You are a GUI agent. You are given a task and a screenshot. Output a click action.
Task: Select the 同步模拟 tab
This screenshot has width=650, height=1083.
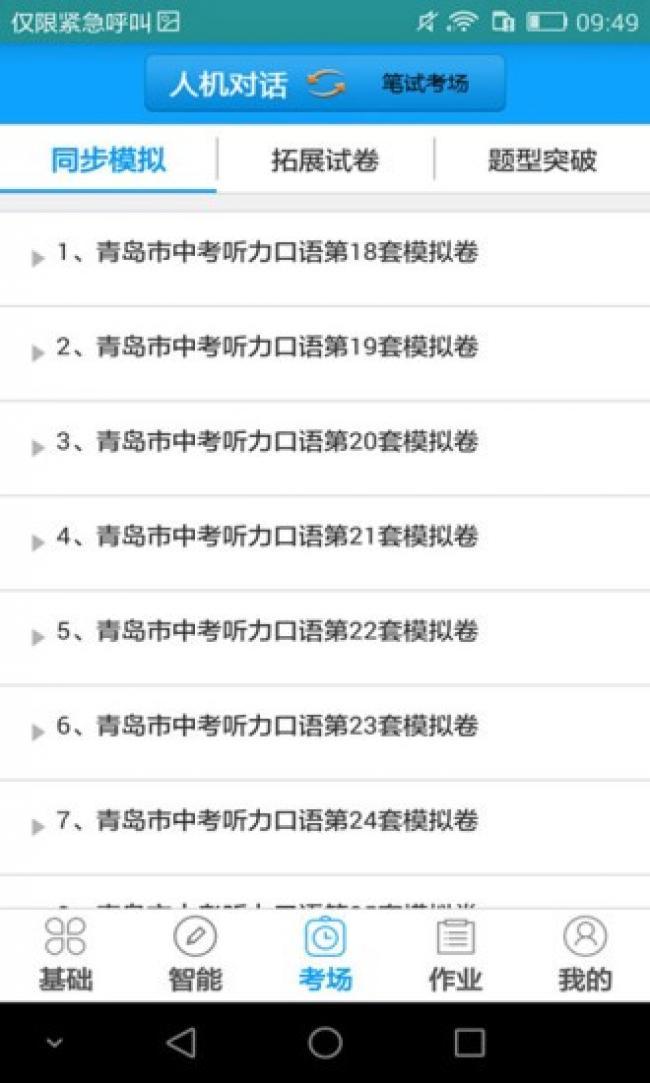(108, 160)
